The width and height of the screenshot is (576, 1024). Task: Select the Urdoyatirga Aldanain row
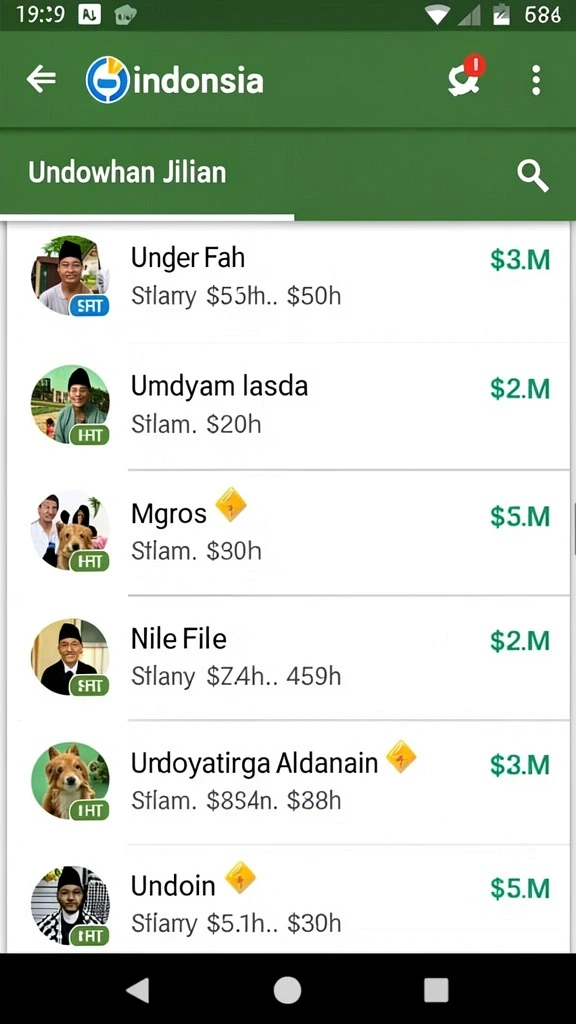click(287, 782)
